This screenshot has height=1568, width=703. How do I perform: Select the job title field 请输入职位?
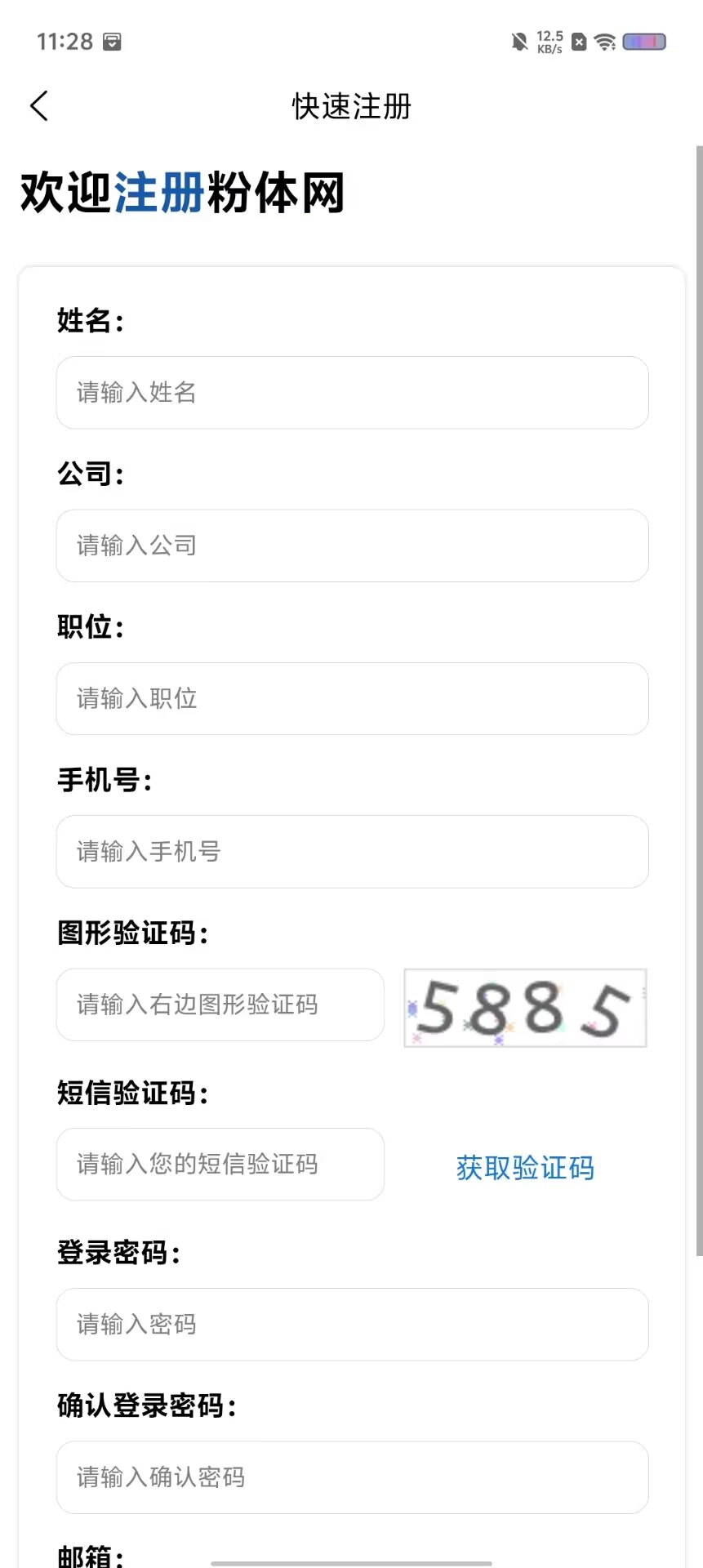tap(352, 699)
